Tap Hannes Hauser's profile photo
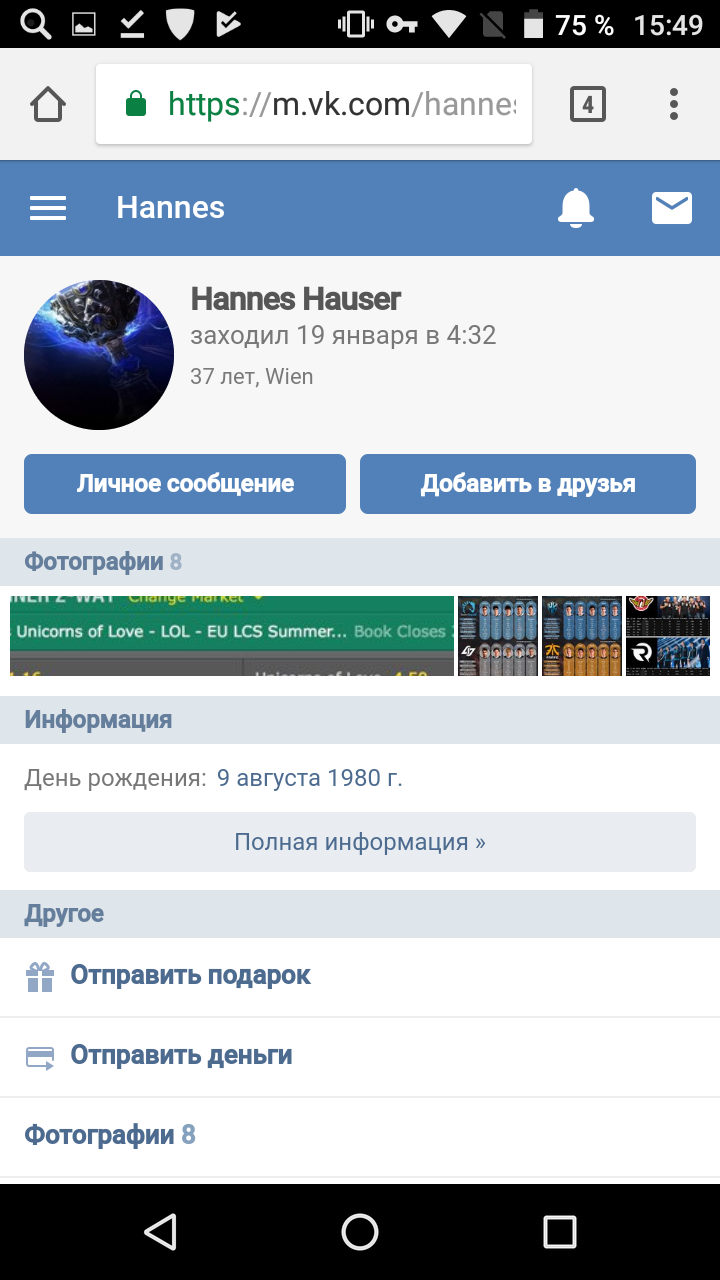 (98, 354)
